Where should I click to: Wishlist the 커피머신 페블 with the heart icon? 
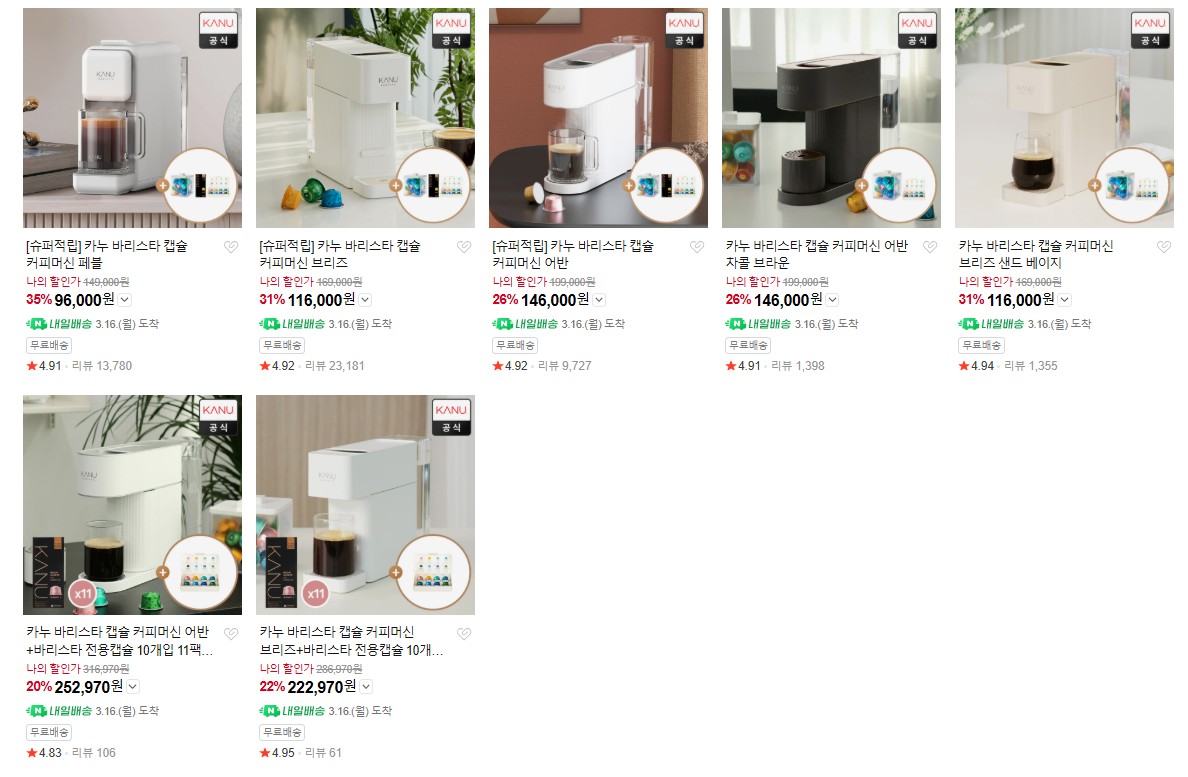click(231, 247)
